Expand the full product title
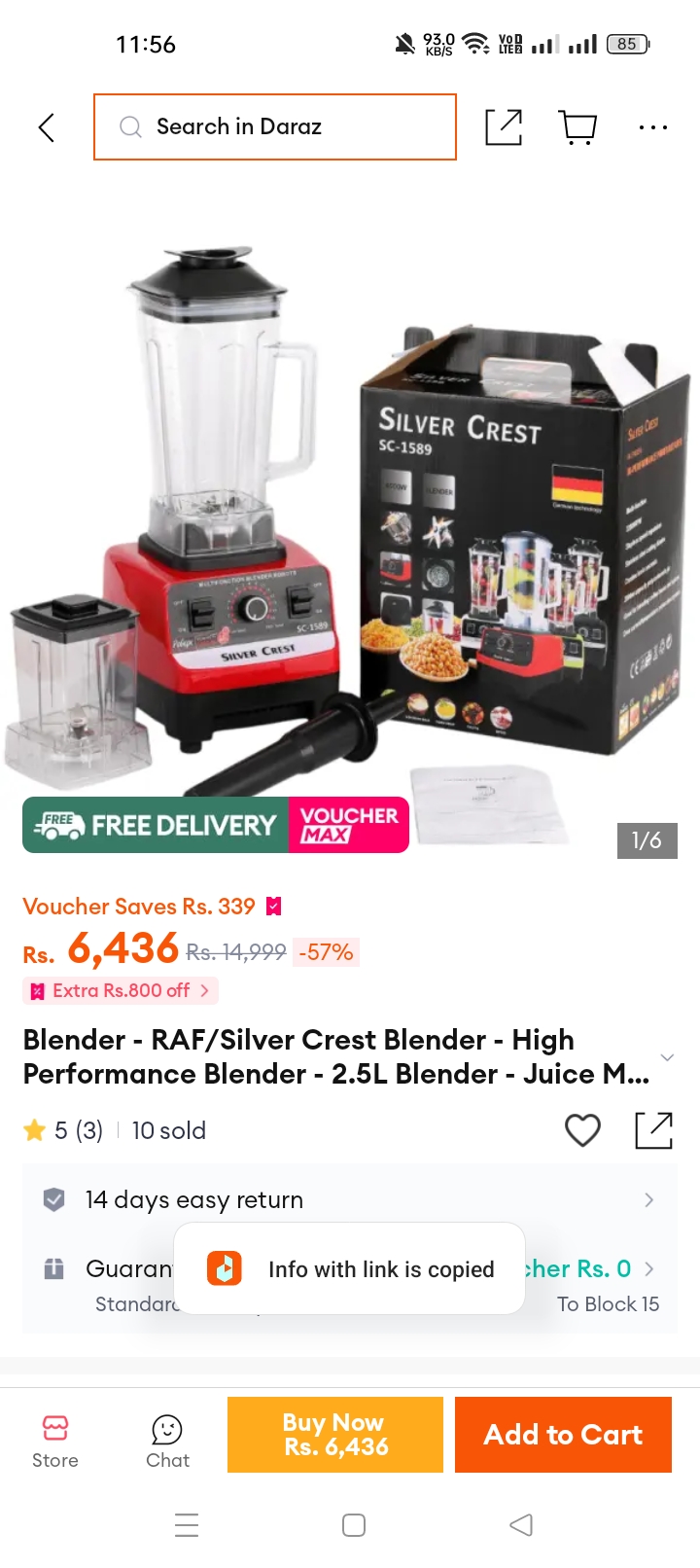This screenshot has height=1568, width=700. 667,1057
